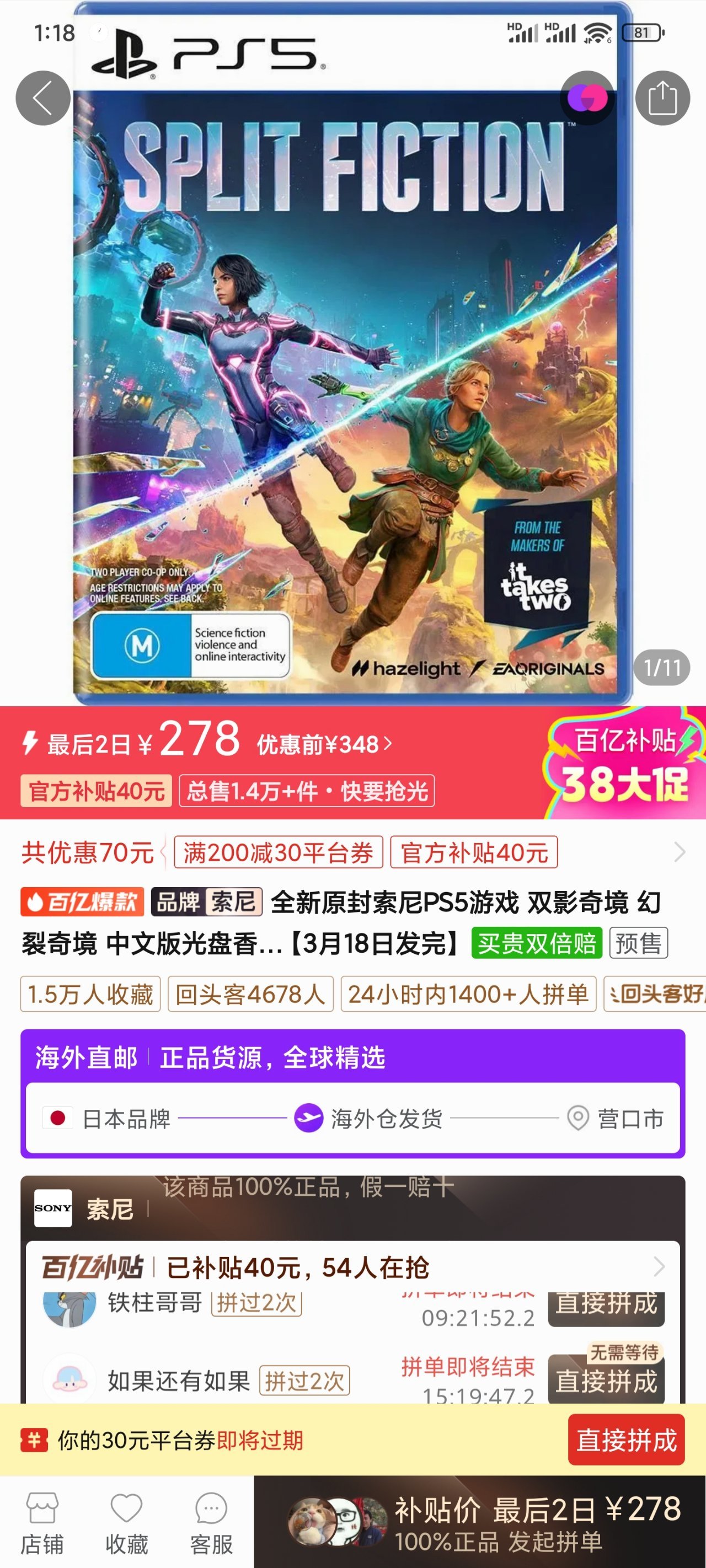
Task: Share this product
Action: pos(662,98)
